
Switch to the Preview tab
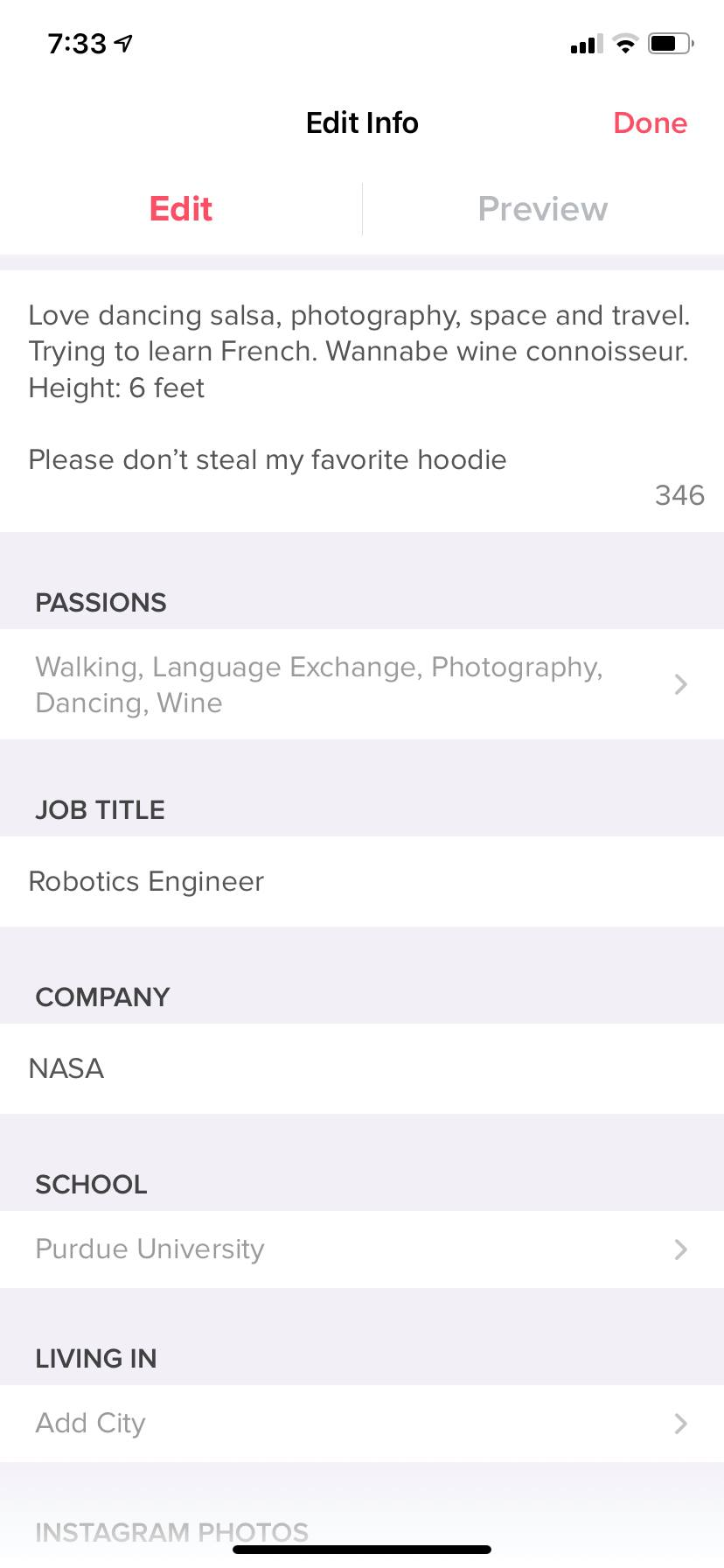pyautogui.click(x=543, y=209)
